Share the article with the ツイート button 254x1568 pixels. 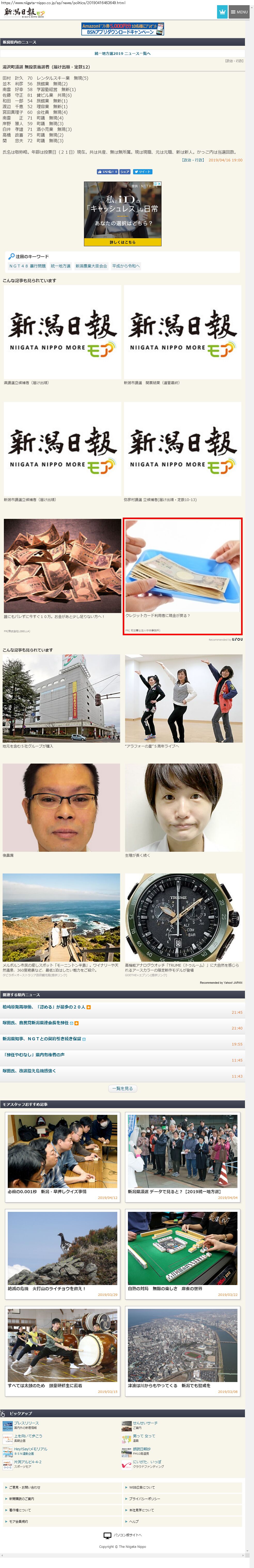[x=143, y=172]
